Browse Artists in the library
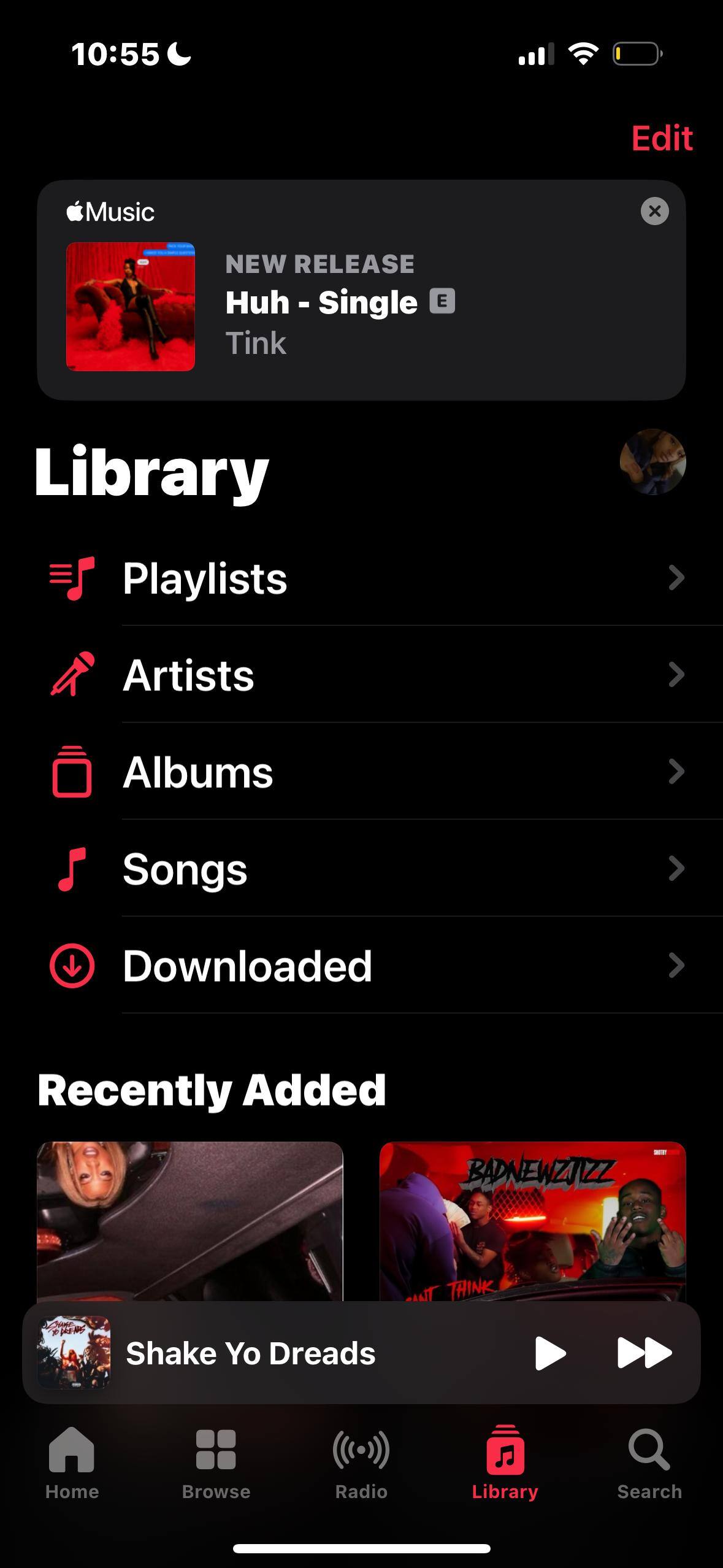723x1568 pixels. tap(368, 675)
